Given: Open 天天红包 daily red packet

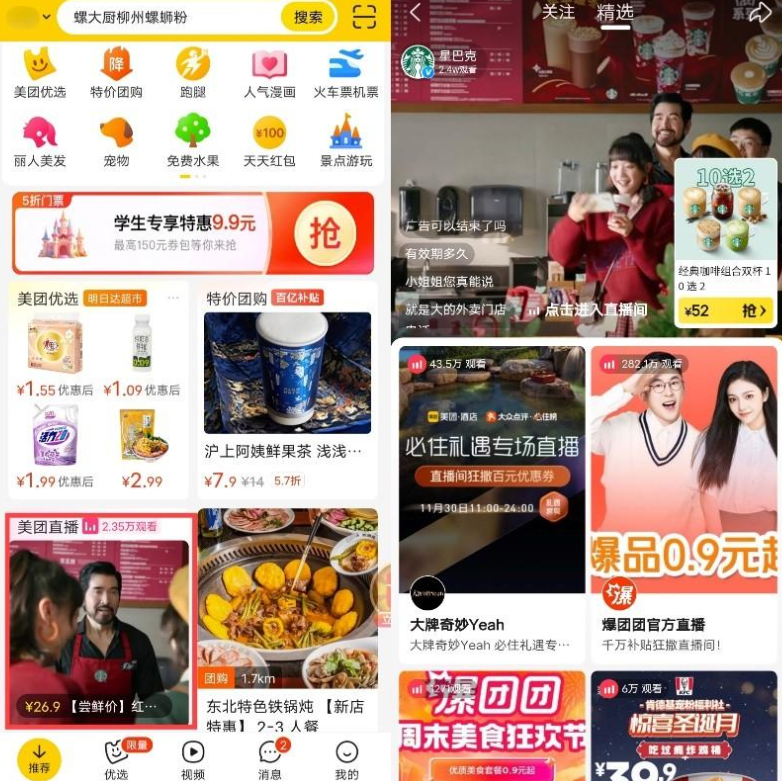Looking at the screenshot, I should (x=269, y=141).
